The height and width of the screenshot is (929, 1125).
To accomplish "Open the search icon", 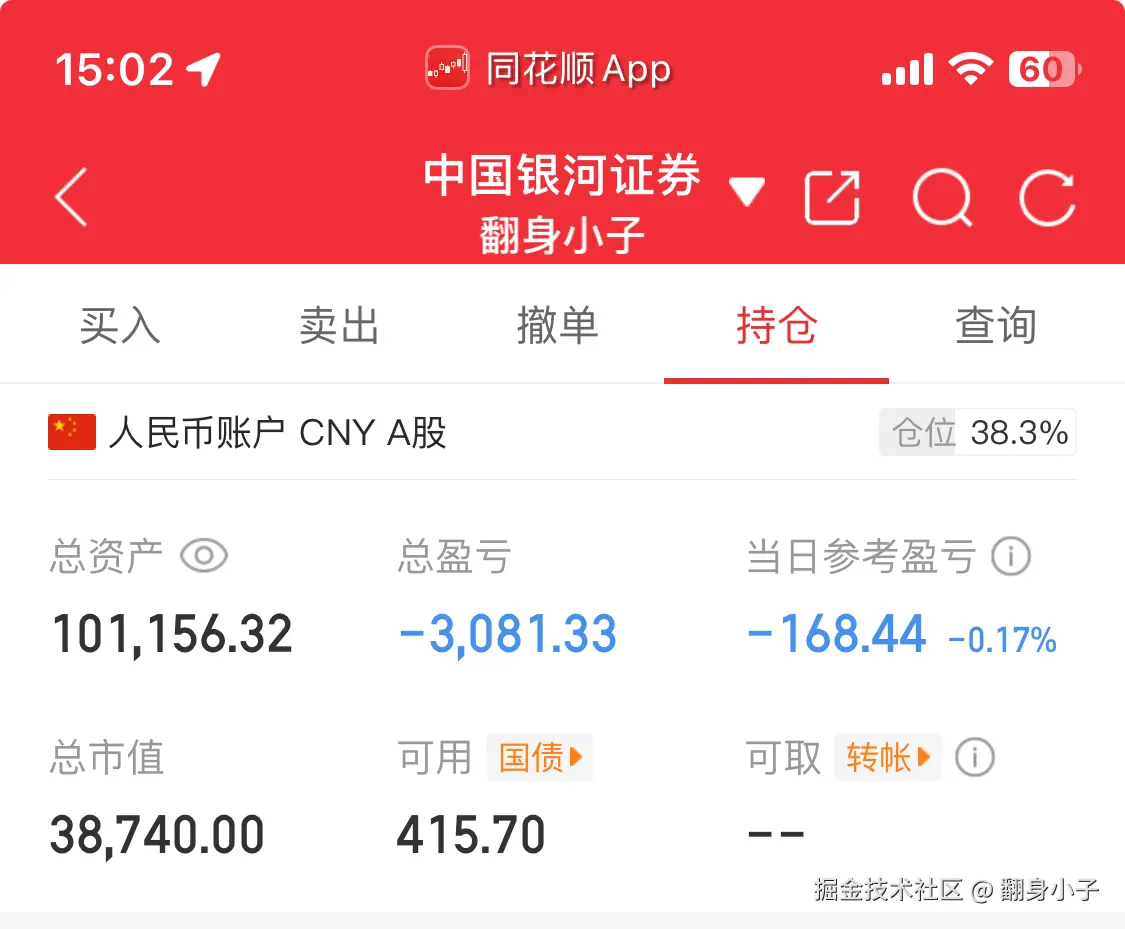I will pos(942,197).
